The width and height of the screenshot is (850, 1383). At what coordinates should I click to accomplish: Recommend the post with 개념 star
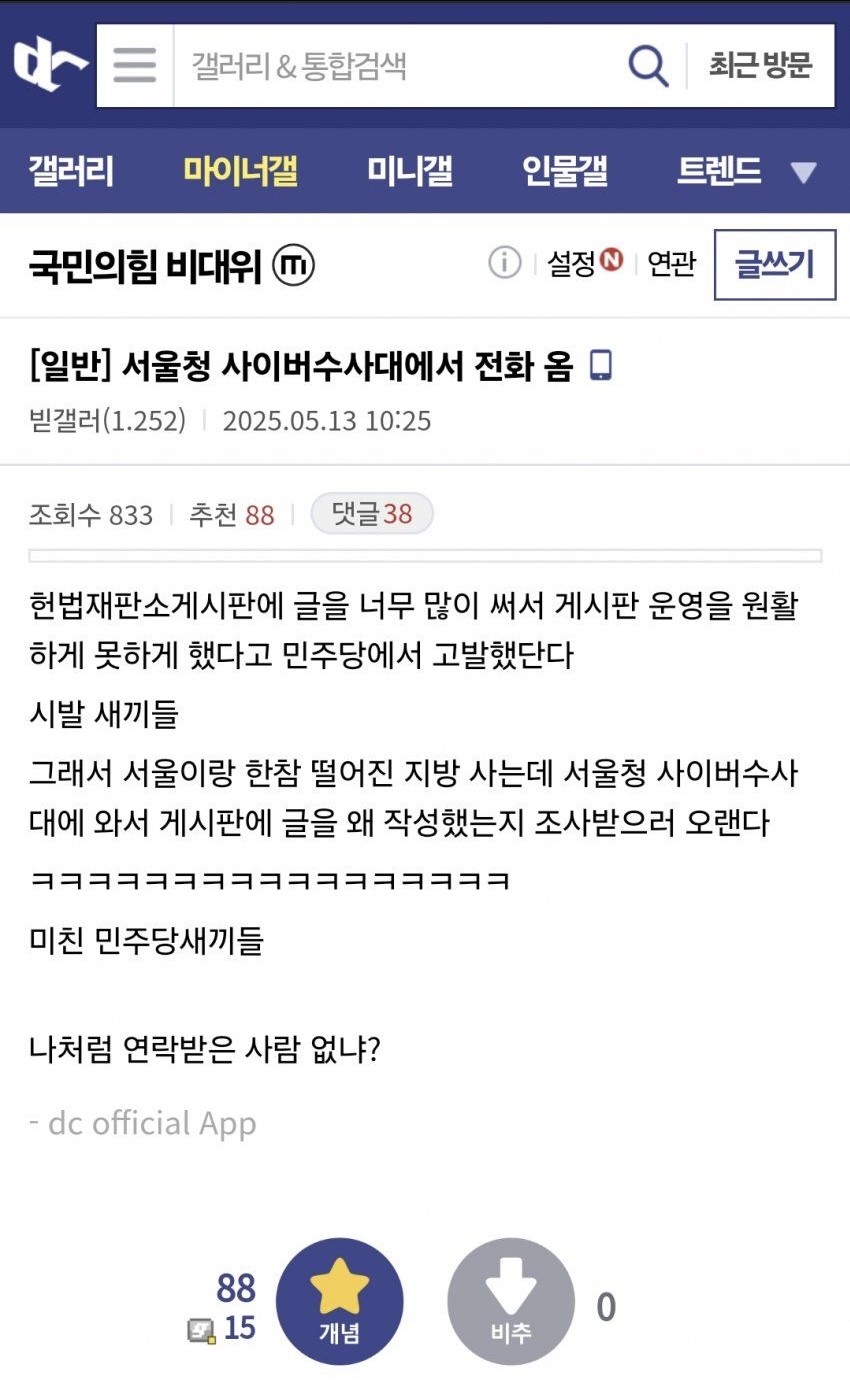[x=339, y=1301]
